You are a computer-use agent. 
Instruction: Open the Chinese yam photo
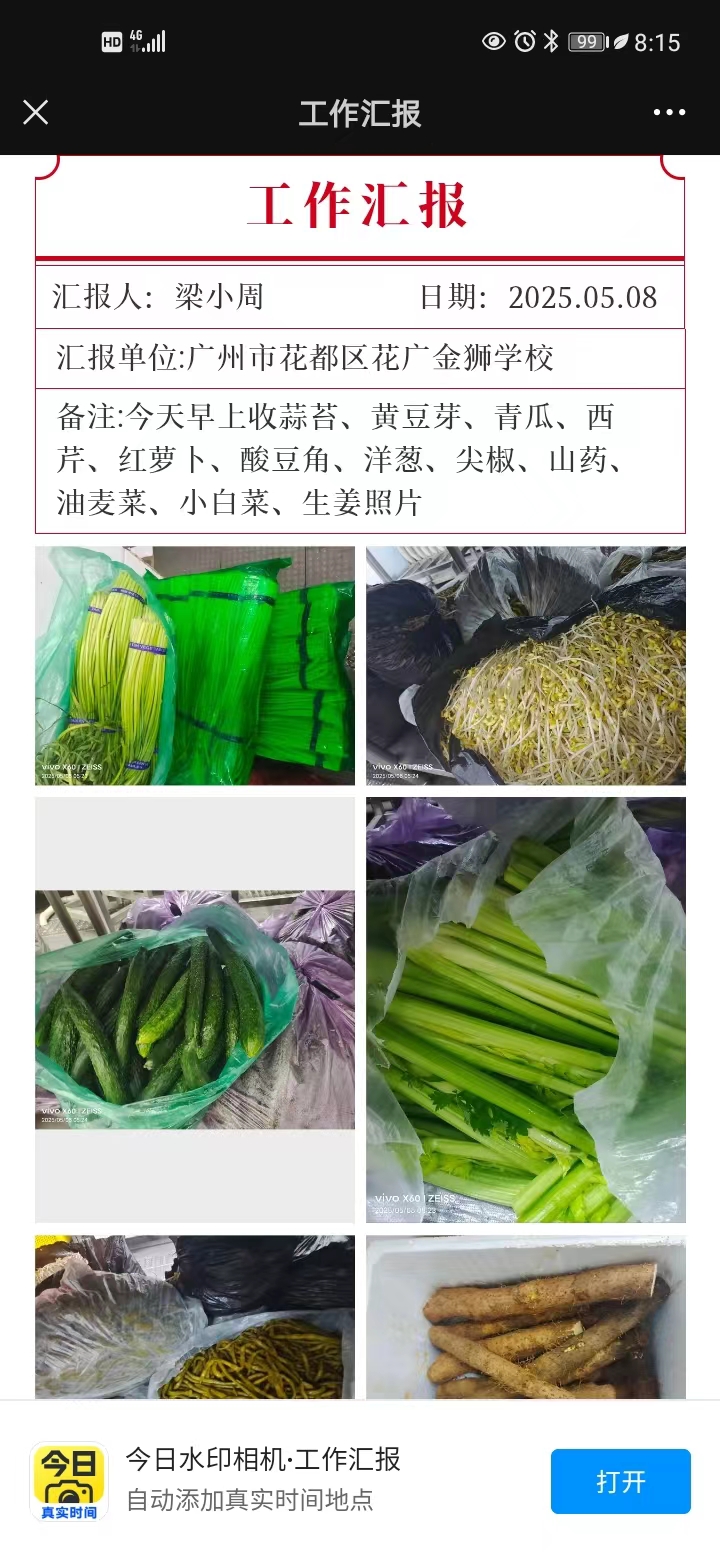coord(525,1317)
